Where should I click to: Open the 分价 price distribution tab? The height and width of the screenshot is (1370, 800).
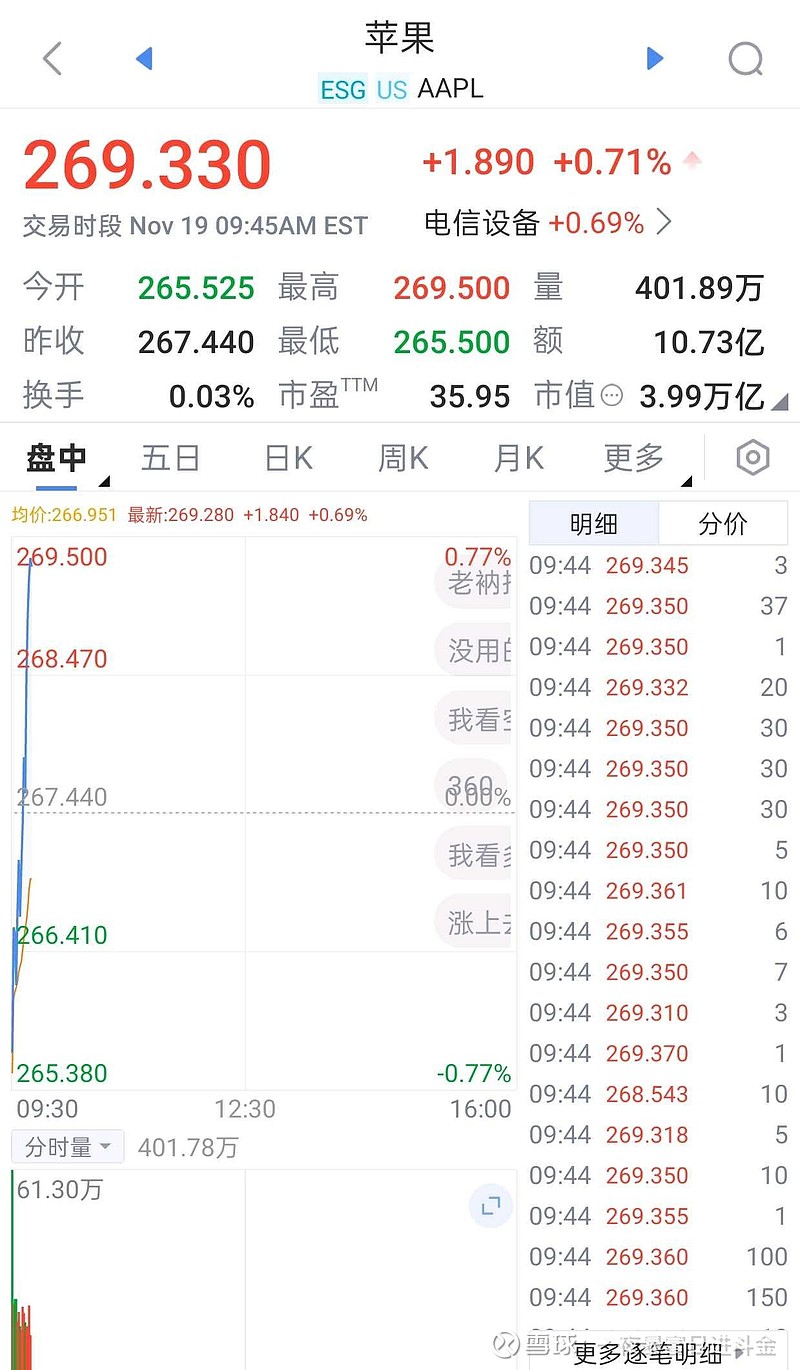point(722,523)
